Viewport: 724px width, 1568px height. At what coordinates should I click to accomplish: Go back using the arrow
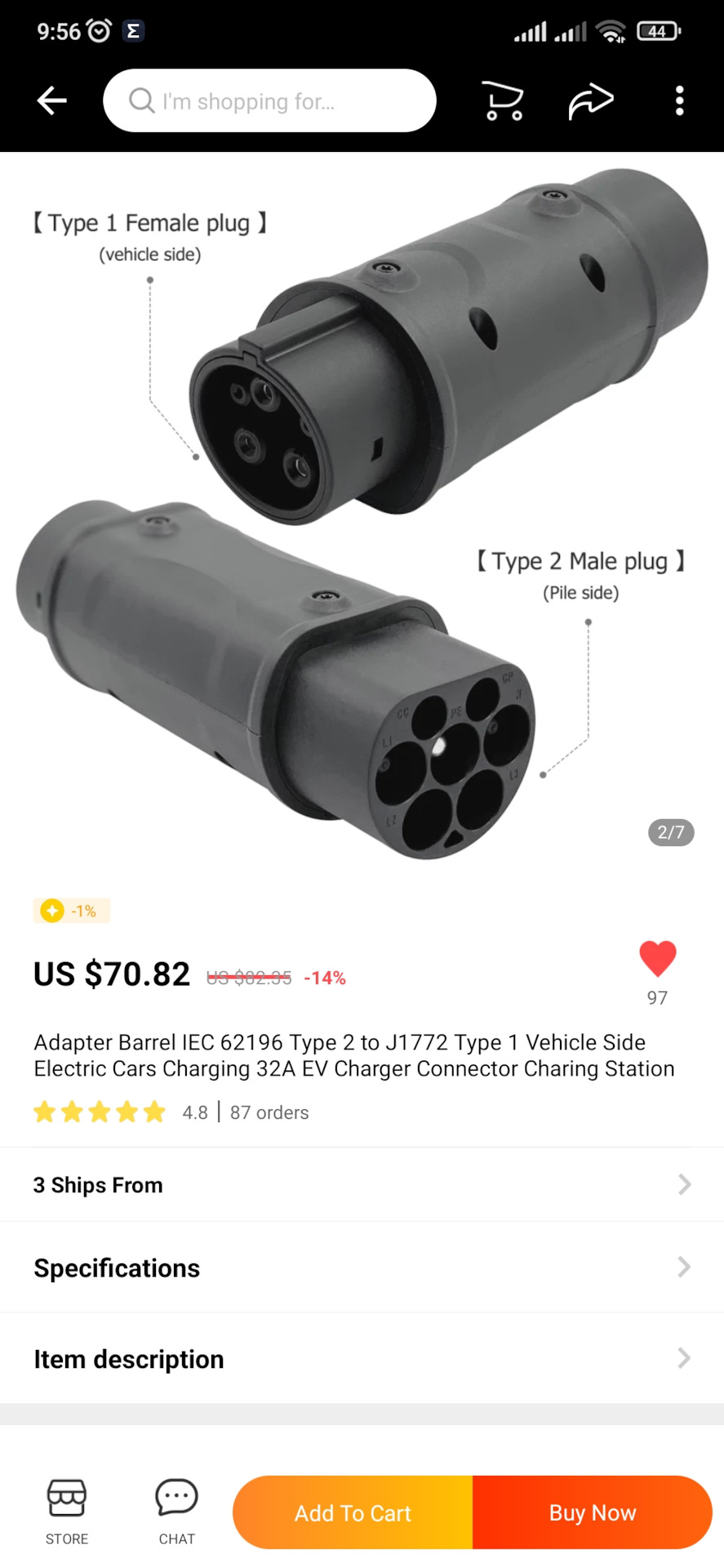[x=52, y=100]
